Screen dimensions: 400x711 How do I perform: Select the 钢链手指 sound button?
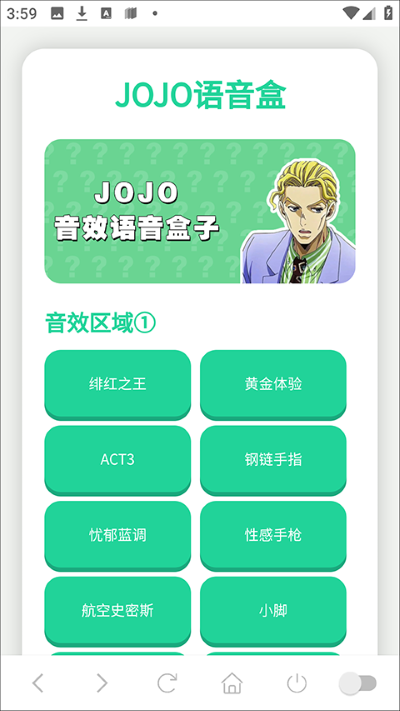click(x=273, y=460)
